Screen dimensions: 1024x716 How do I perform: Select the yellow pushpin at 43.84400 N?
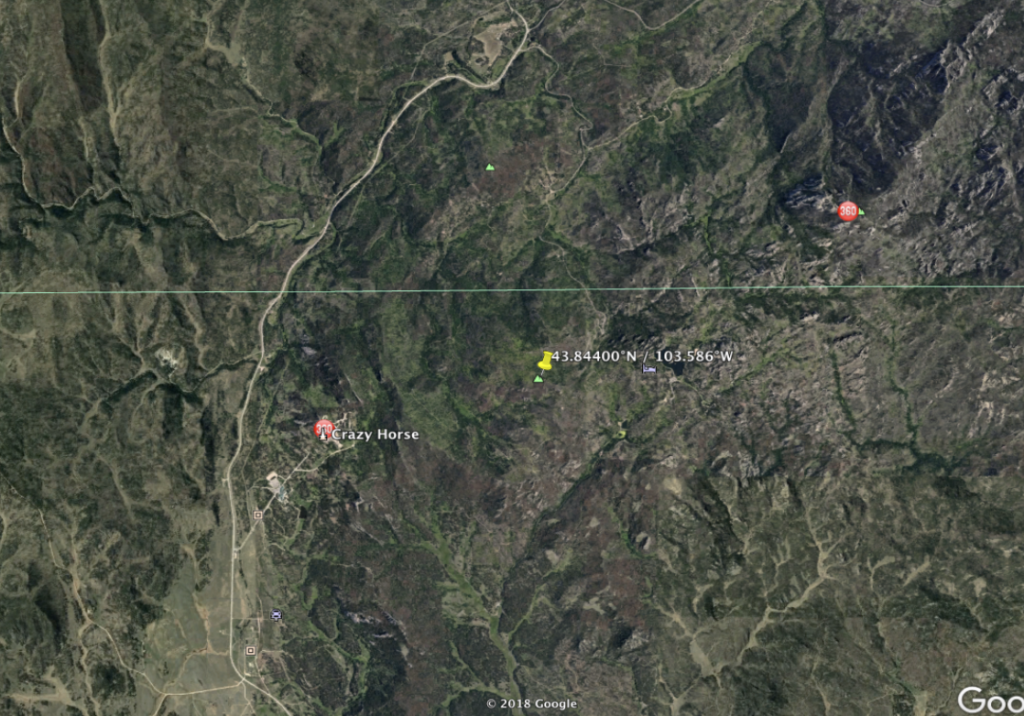click(545, 361)
